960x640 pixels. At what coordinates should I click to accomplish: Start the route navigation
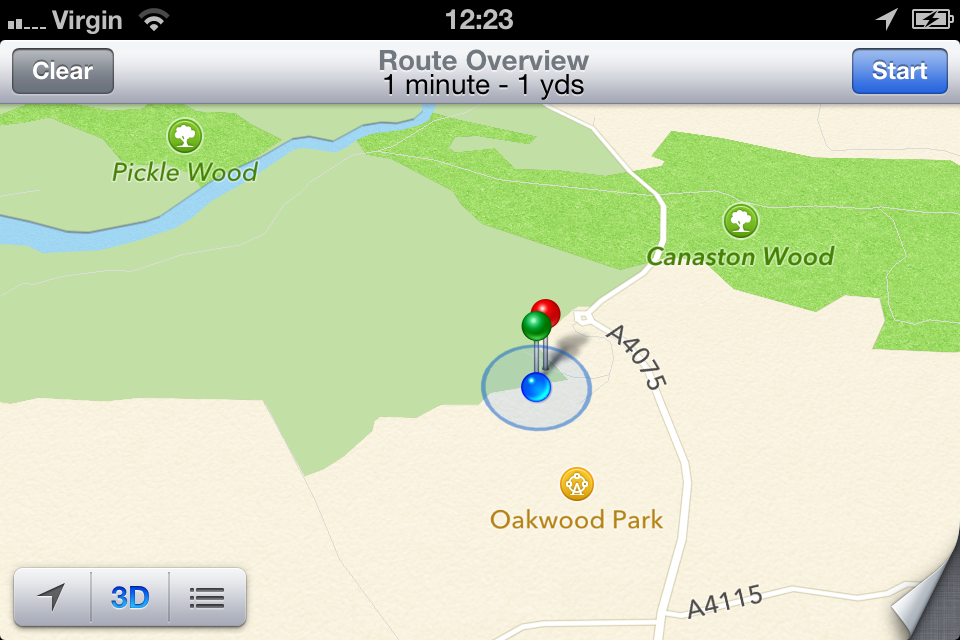pyautogui.click(x=899, y=71)
